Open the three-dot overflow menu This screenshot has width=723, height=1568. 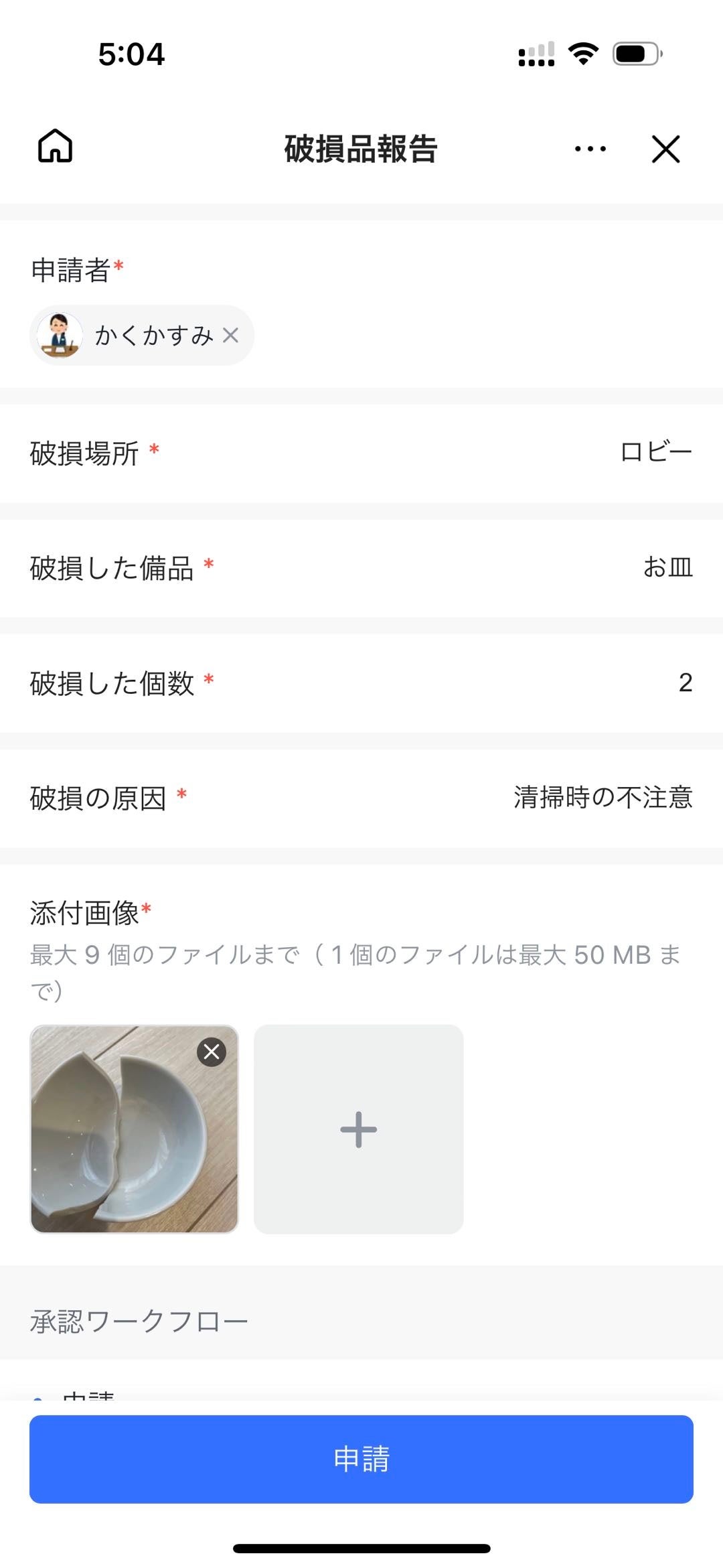(x=590, y=149)
